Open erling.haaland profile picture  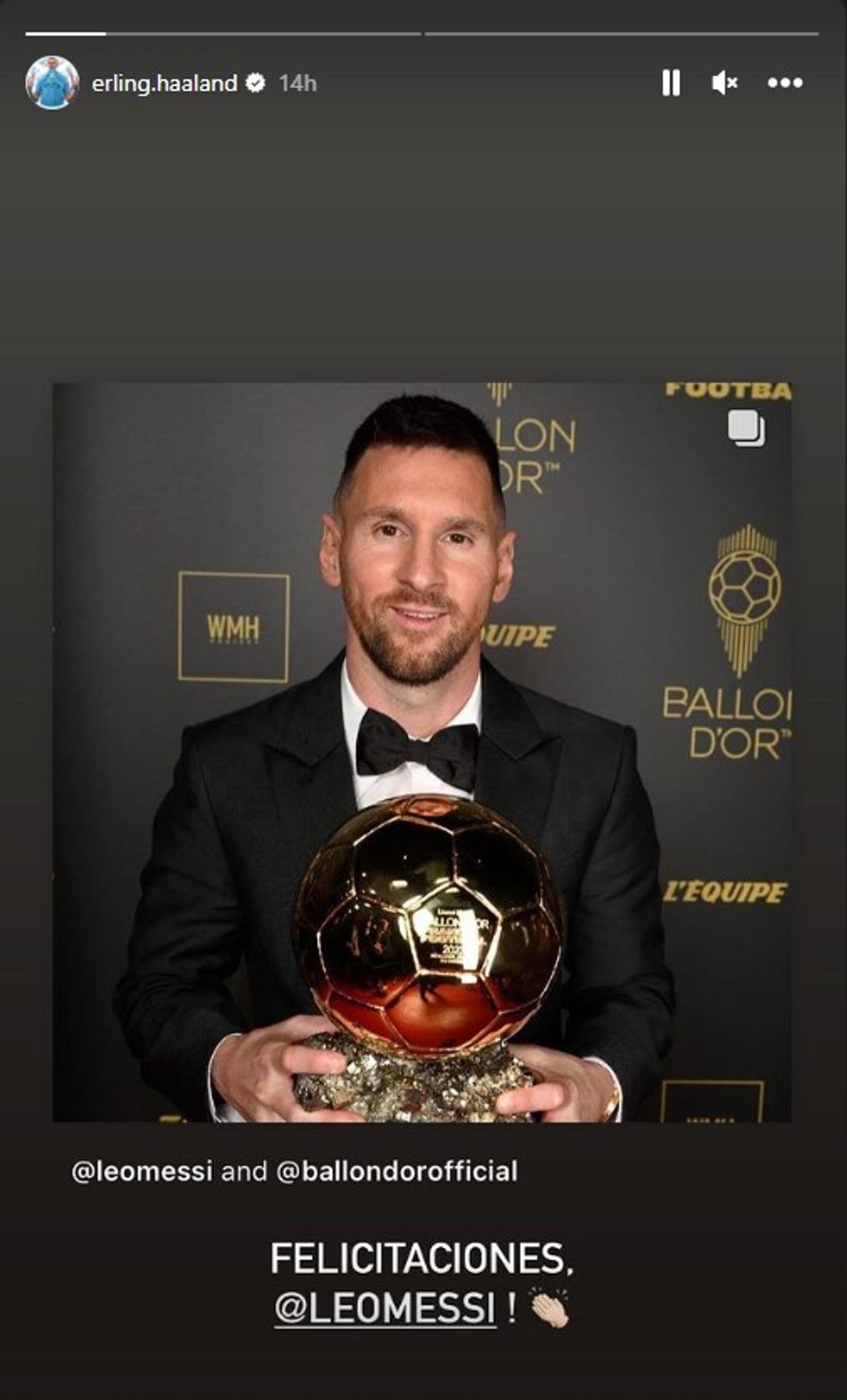tap(52, 83)
